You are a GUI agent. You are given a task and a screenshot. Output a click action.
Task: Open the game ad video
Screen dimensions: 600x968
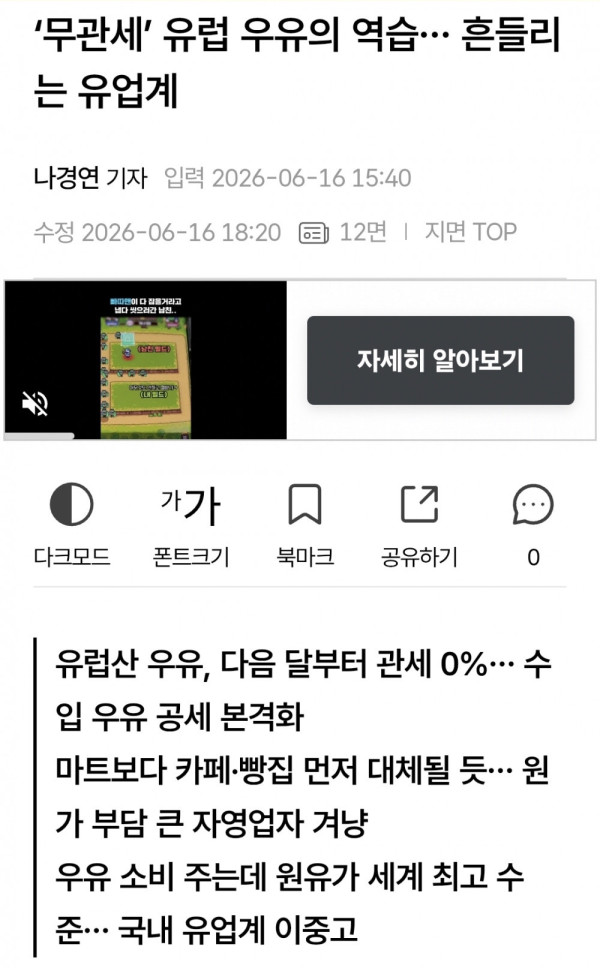tap(146, 360)
